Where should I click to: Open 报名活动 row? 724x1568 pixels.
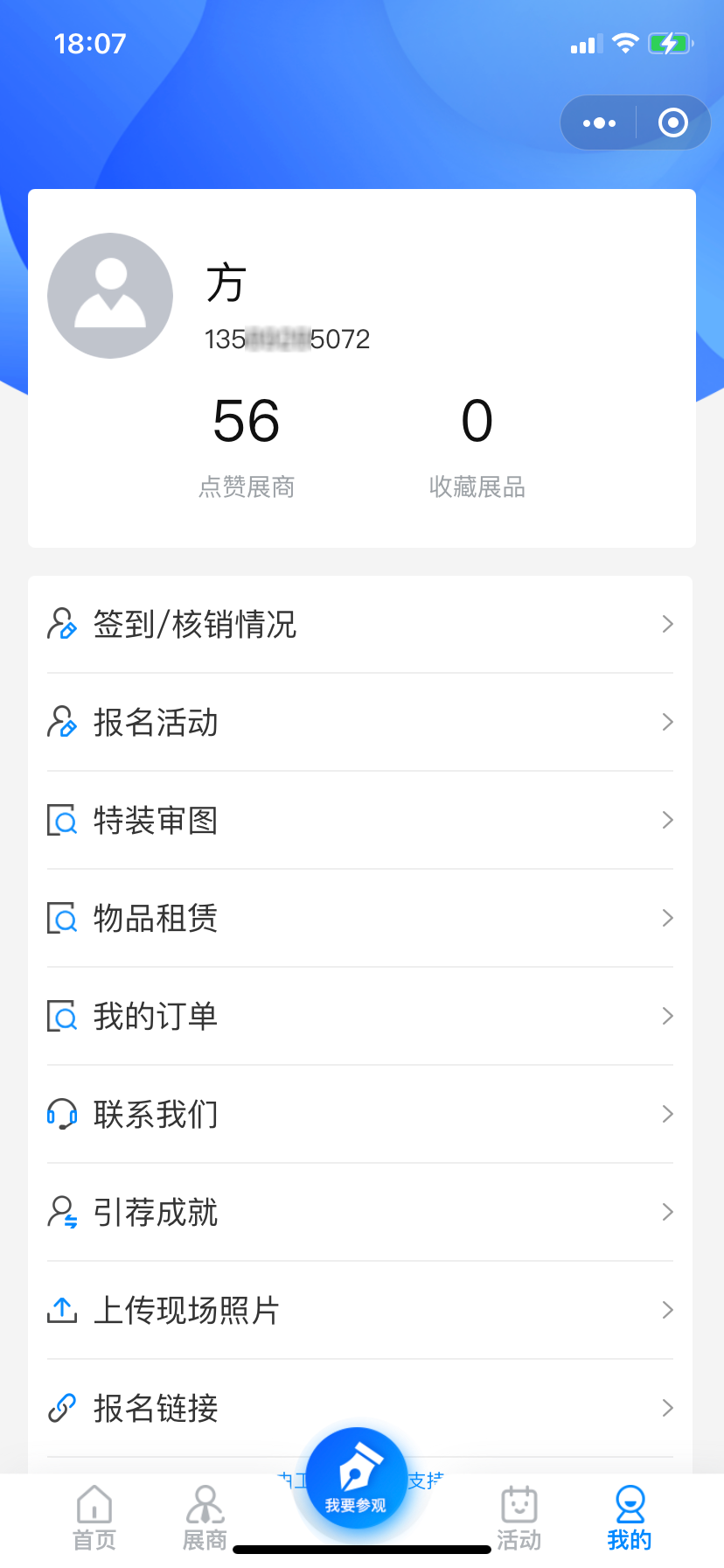coord(360,723)
